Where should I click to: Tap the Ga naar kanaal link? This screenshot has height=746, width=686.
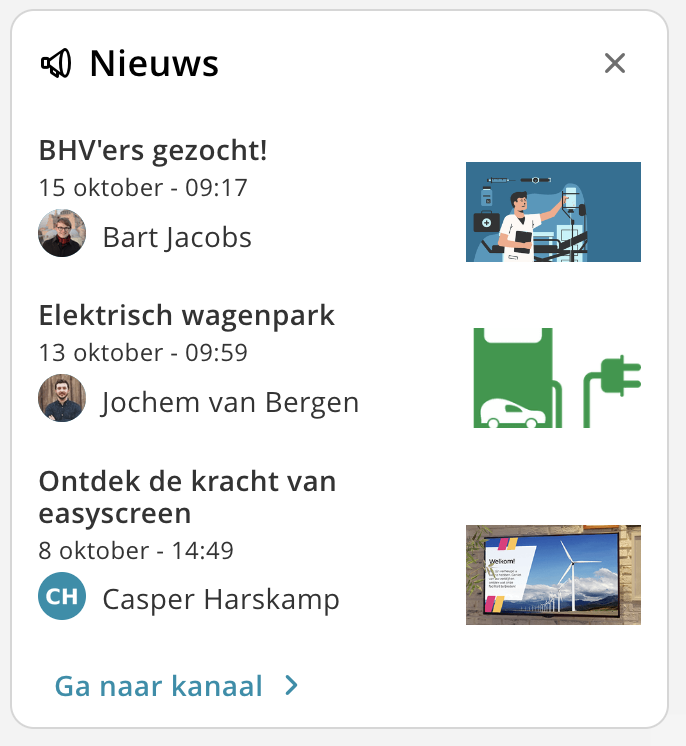click(176, 686)
